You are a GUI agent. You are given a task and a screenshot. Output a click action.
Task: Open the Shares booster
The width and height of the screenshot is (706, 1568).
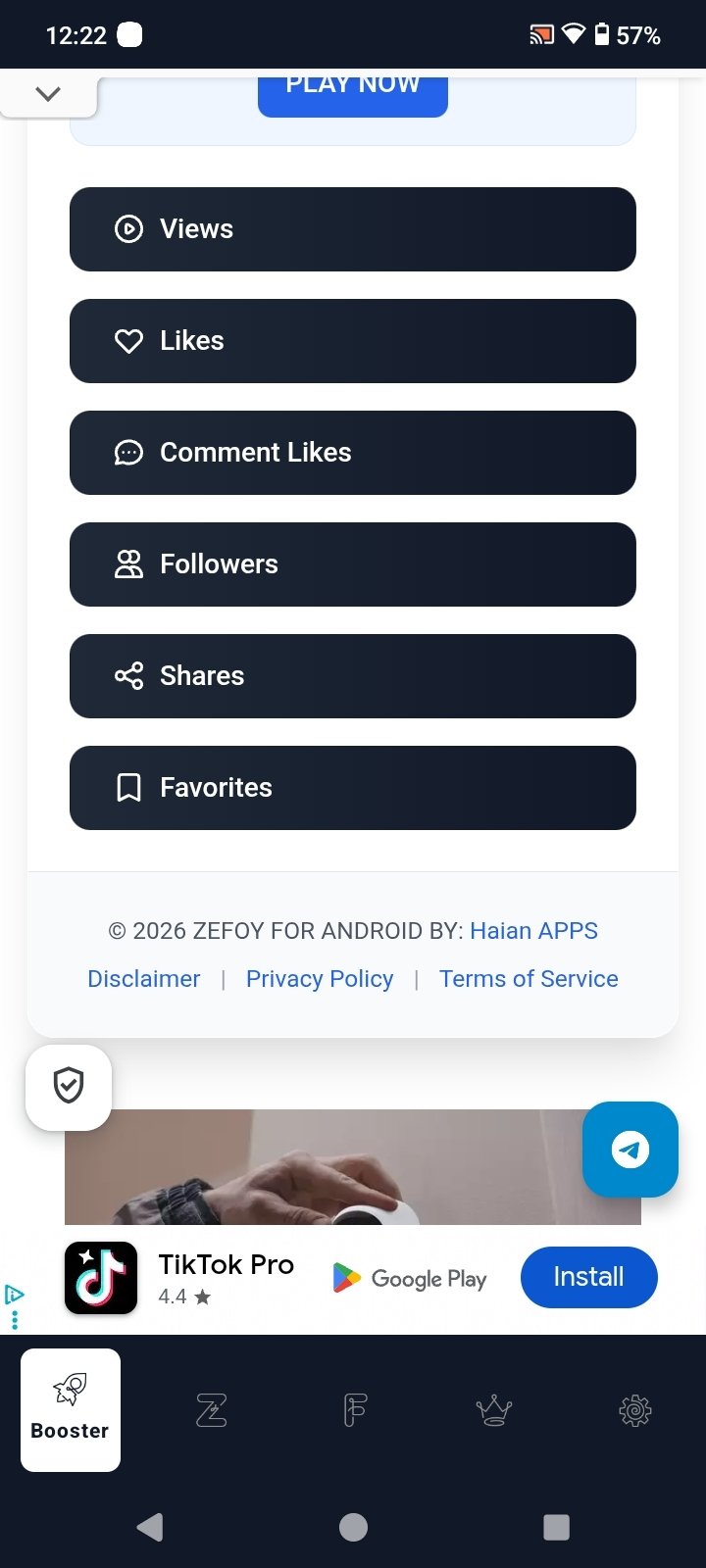pos(352,676)
